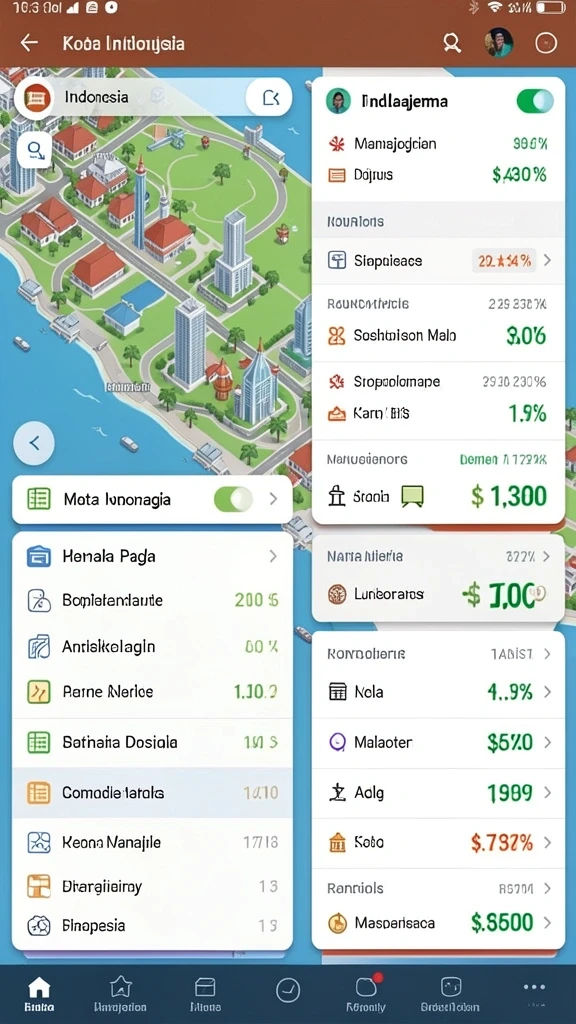Tap the round left chevron button on the map
This screenshot has height=1024, width=576.
[x=34, y=444]
